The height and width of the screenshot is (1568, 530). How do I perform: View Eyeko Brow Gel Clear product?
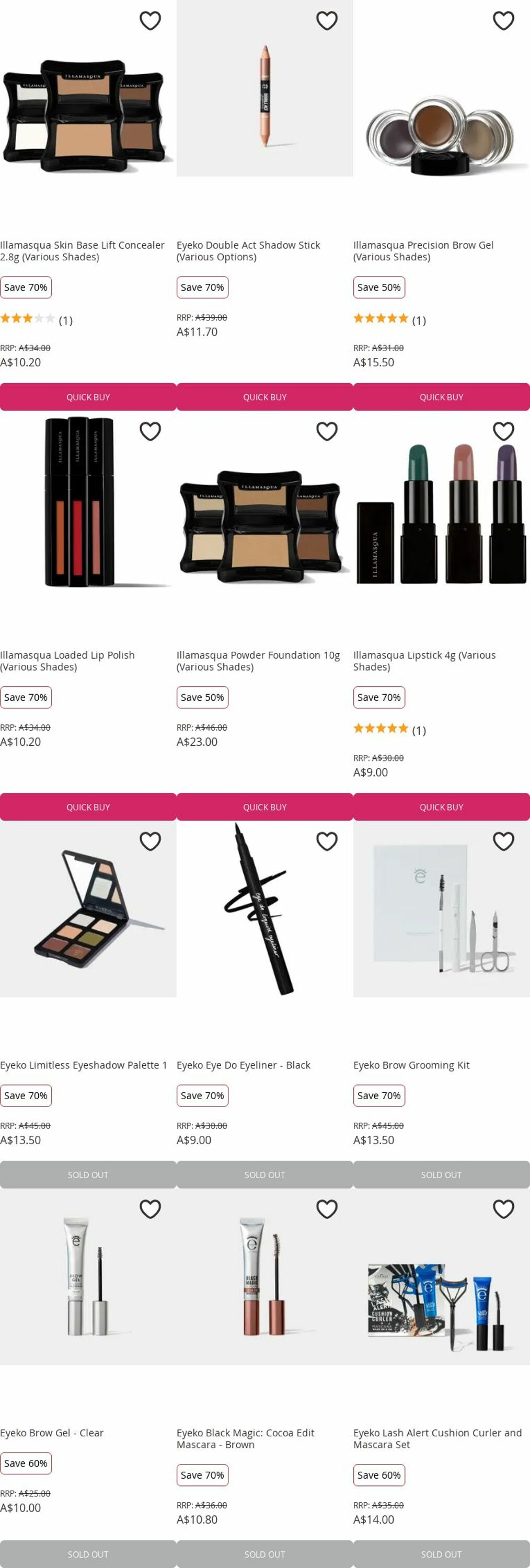click(52, 1432)
